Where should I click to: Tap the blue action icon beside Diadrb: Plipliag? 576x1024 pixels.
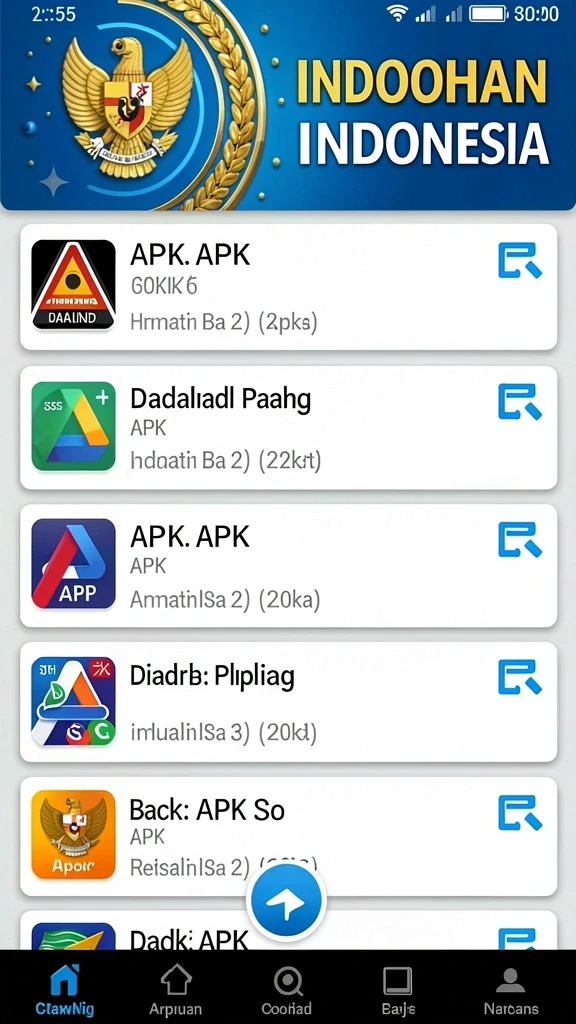coord(520,677)
